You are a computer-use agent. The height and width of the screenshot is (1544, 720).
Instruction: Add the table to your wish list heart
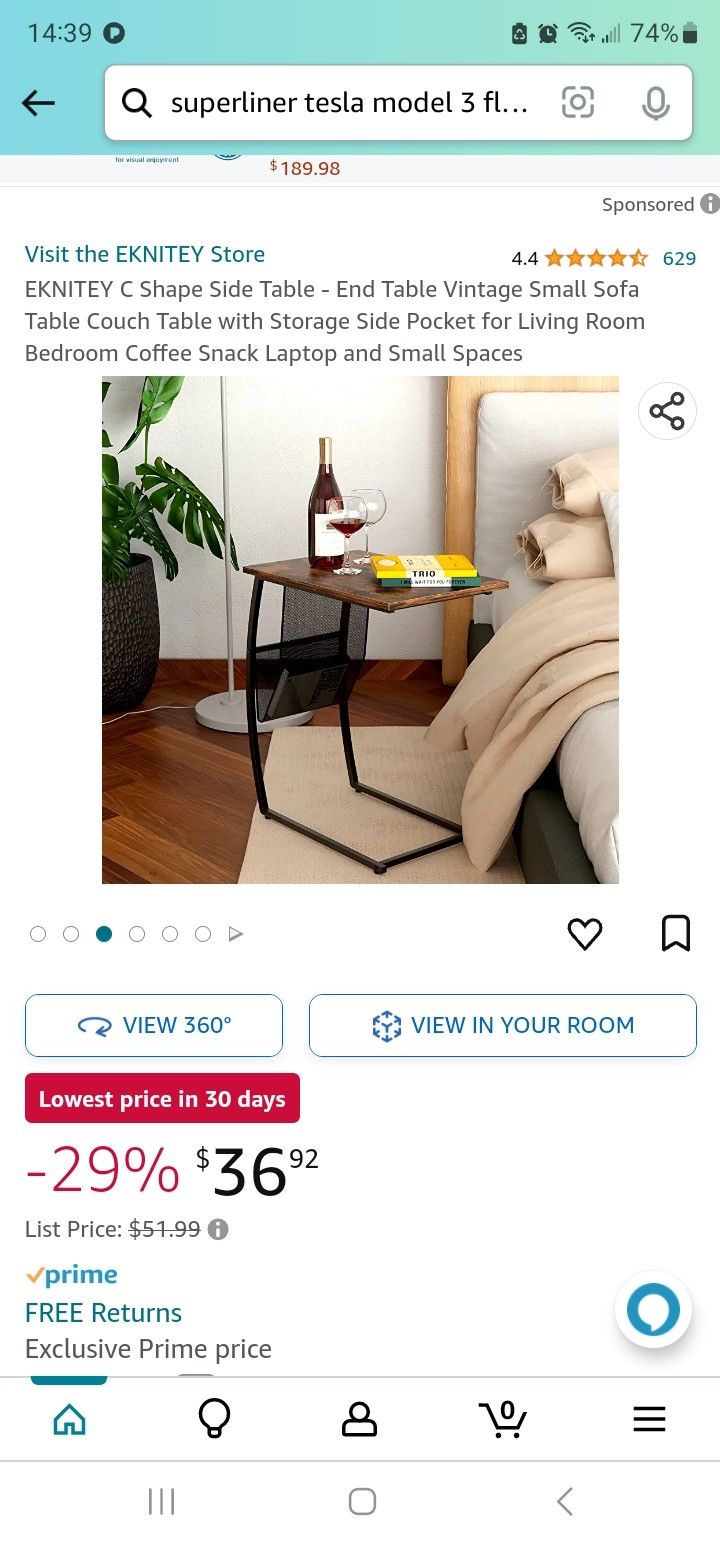pyautogui.click(x=585, y=934)
